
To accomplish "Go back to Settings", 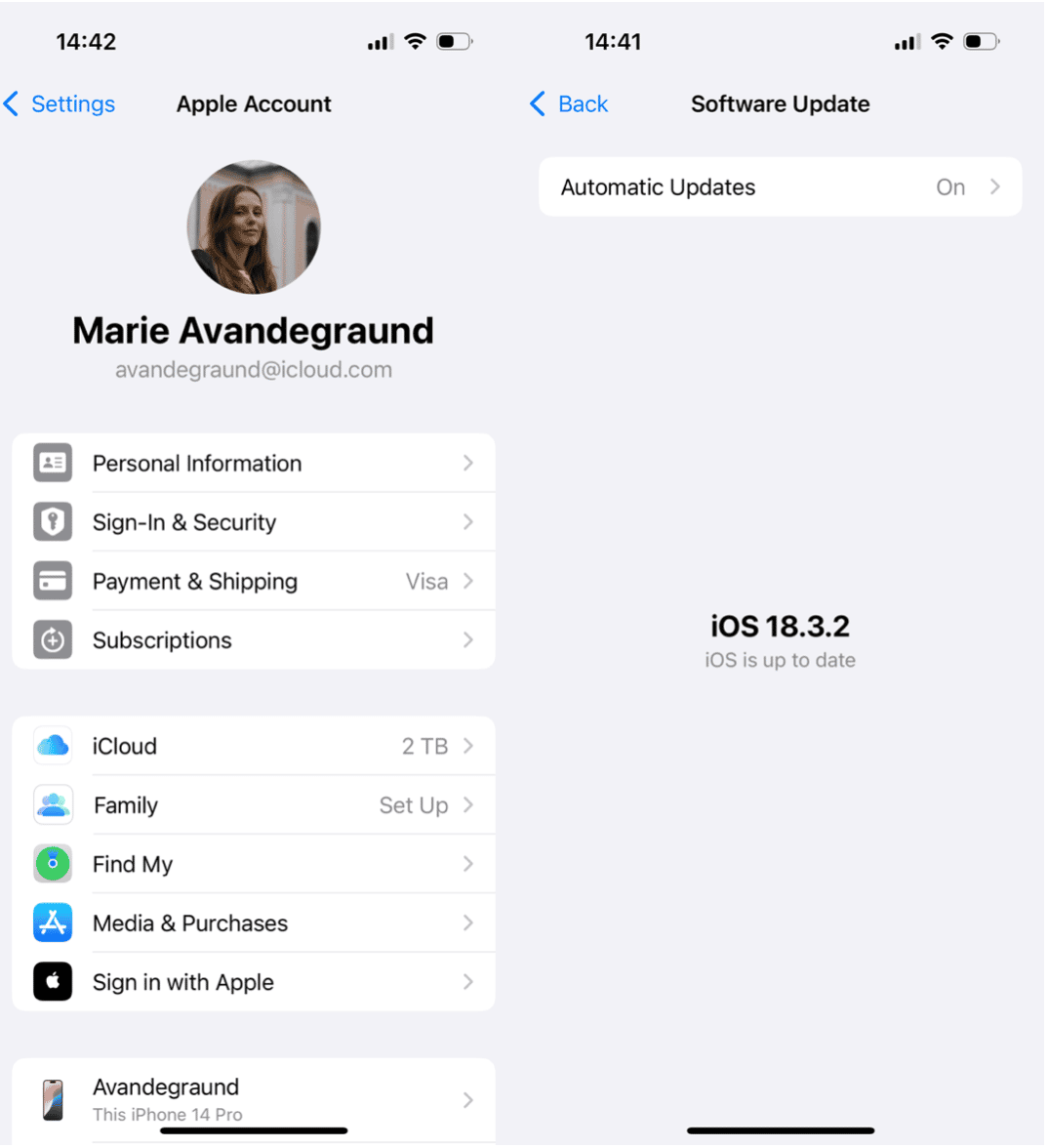I will click(60, 104).
